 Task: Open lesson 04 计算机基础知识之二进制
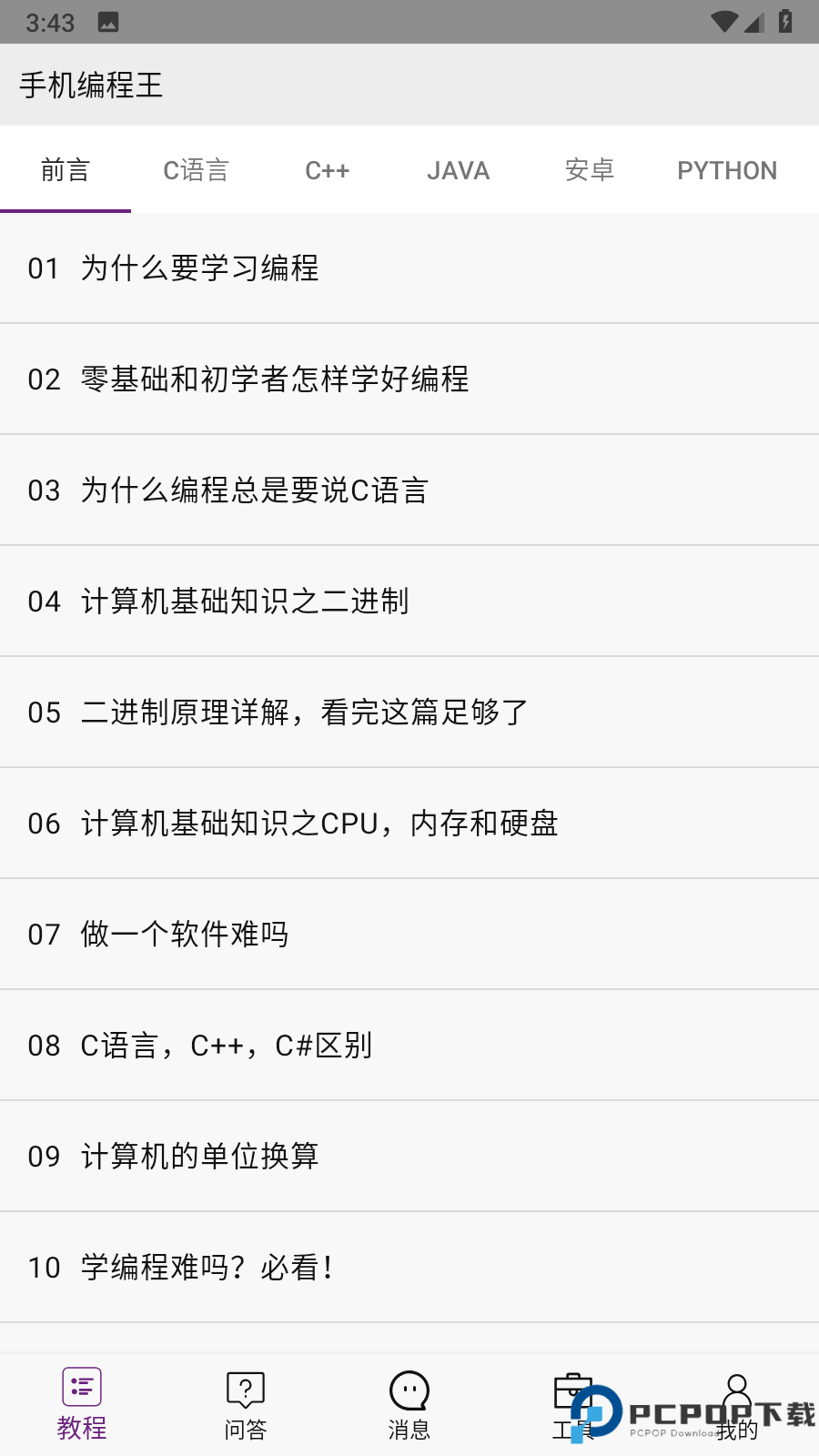[x=409, y=602]
